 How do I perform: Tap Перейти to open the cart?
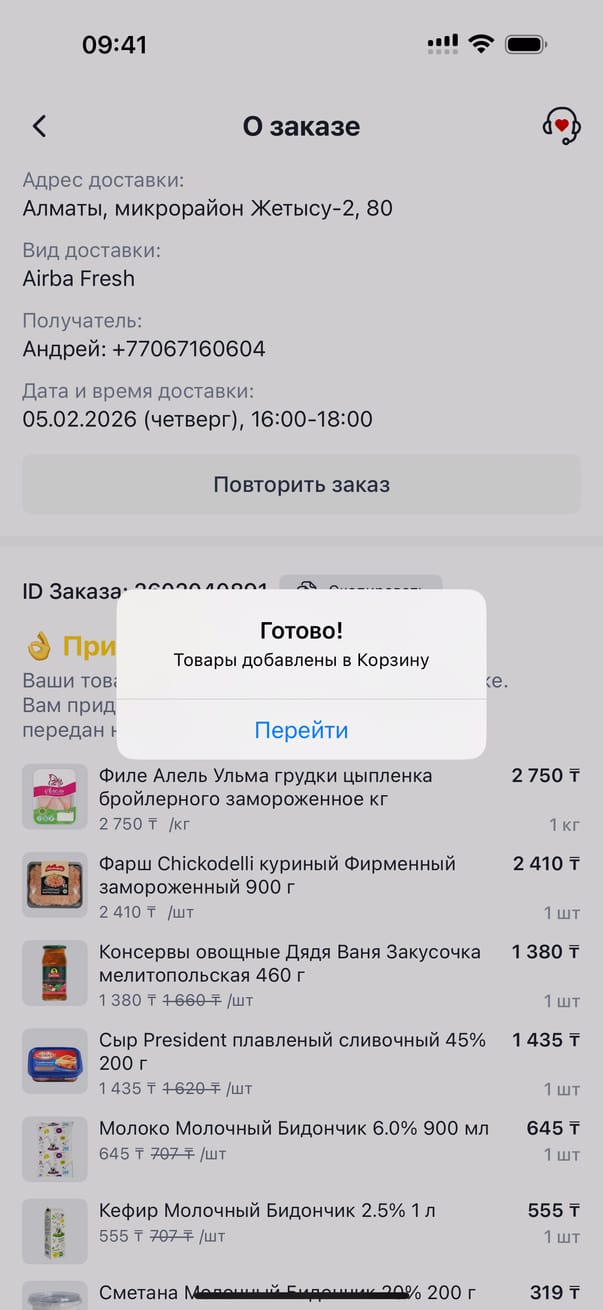(301, 730)
